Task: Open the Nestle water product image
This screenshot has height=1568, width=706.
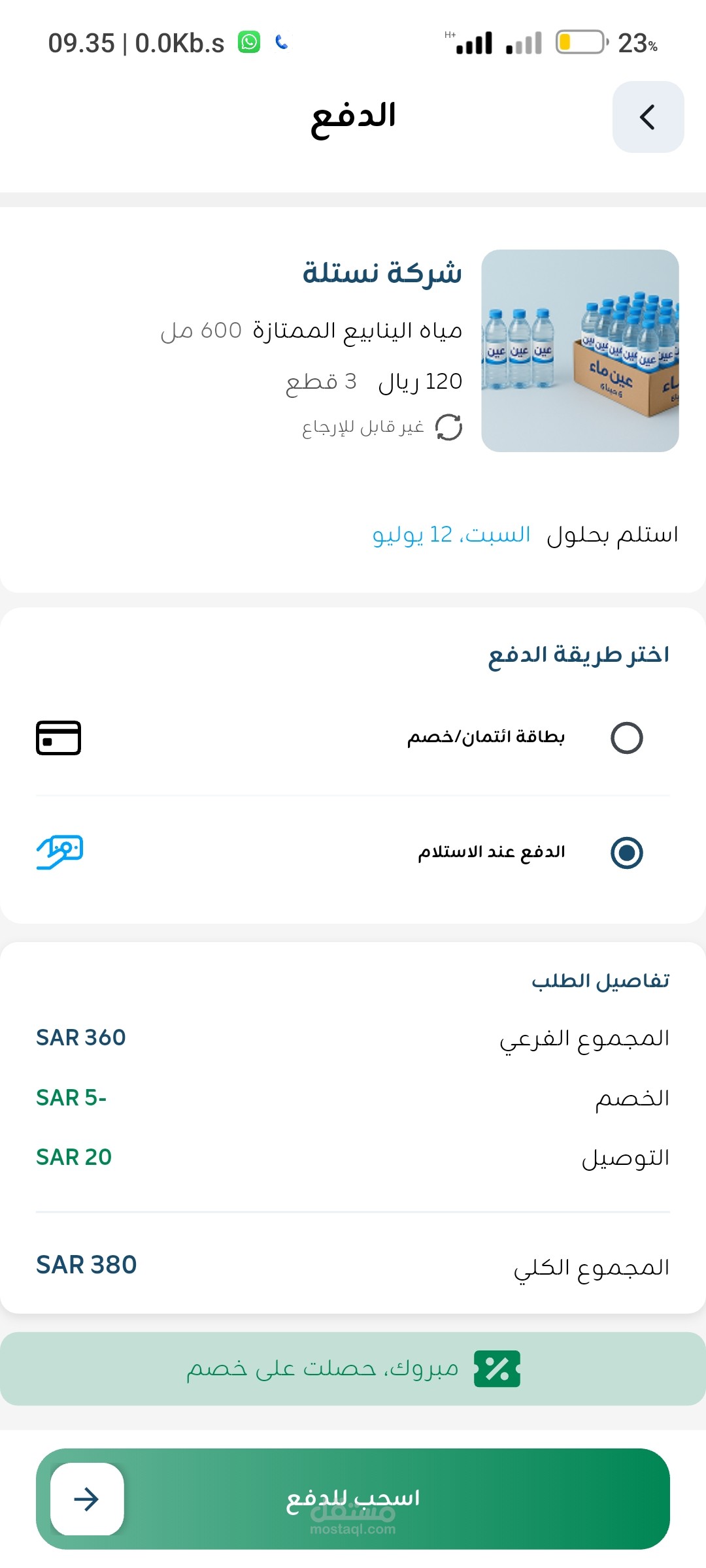Action: click(580, 351)
